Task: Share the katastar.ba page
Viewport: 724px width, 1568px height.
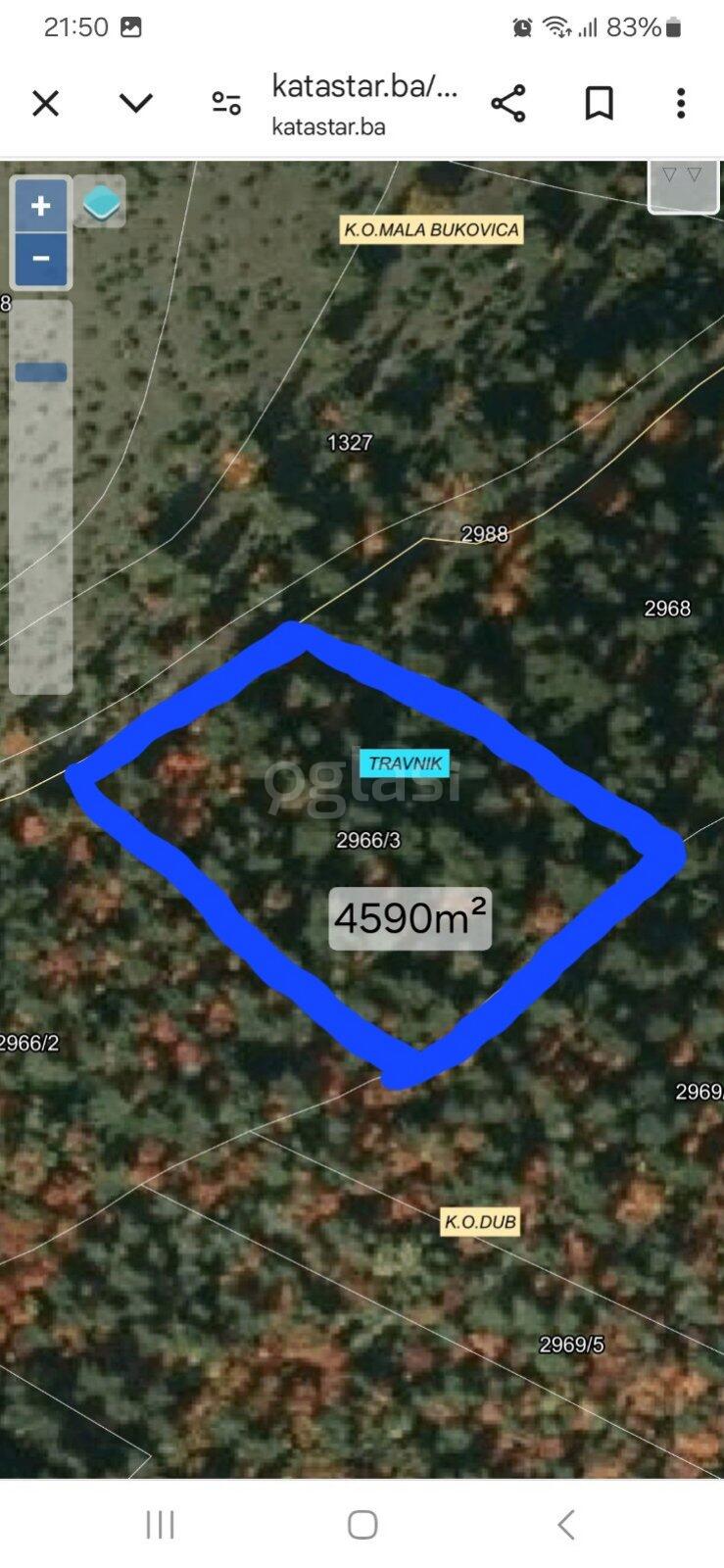Action: point(507,103)
